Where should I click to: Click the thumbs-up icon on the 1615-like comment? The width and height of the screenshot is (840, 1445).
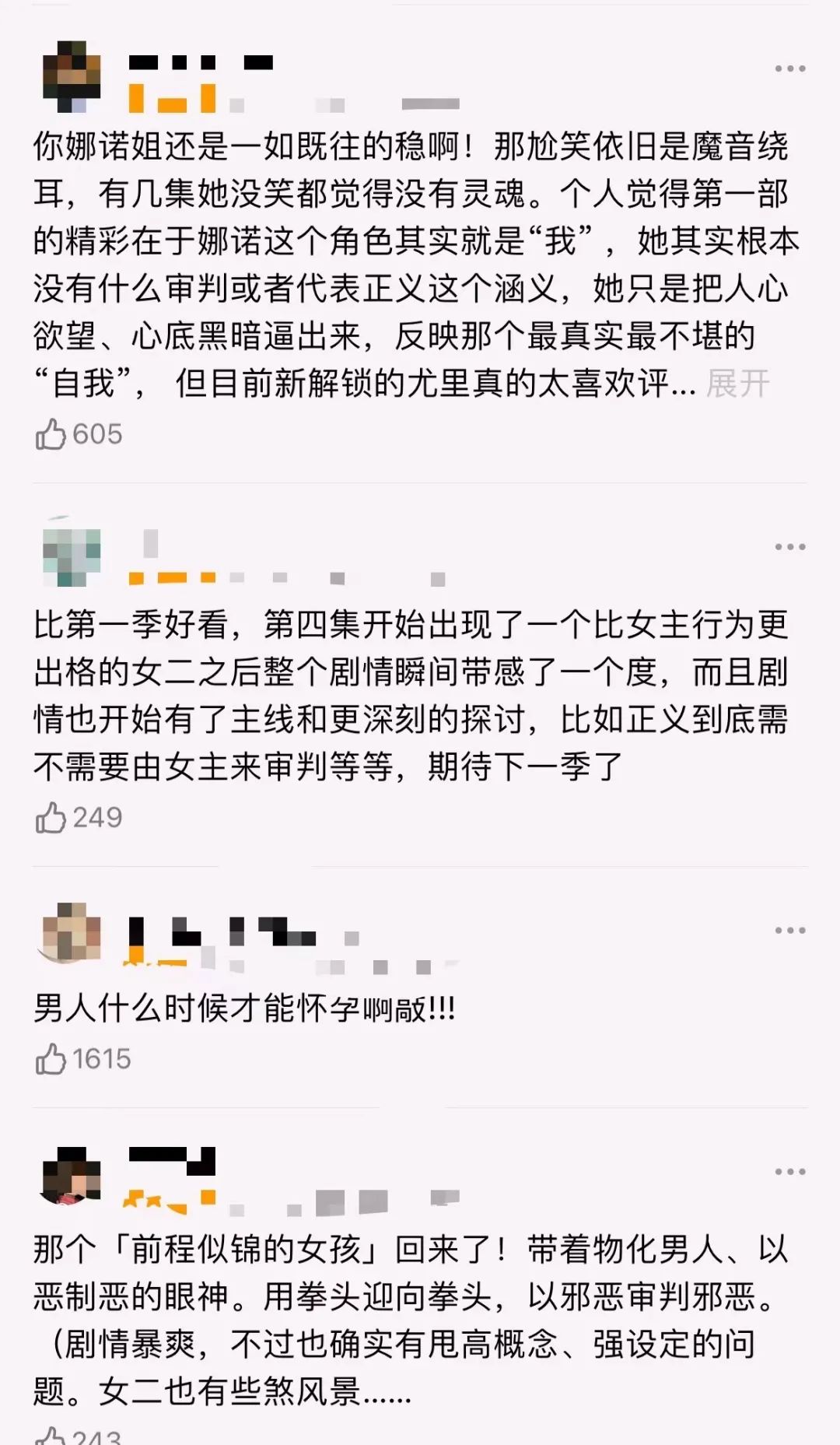53,1057
